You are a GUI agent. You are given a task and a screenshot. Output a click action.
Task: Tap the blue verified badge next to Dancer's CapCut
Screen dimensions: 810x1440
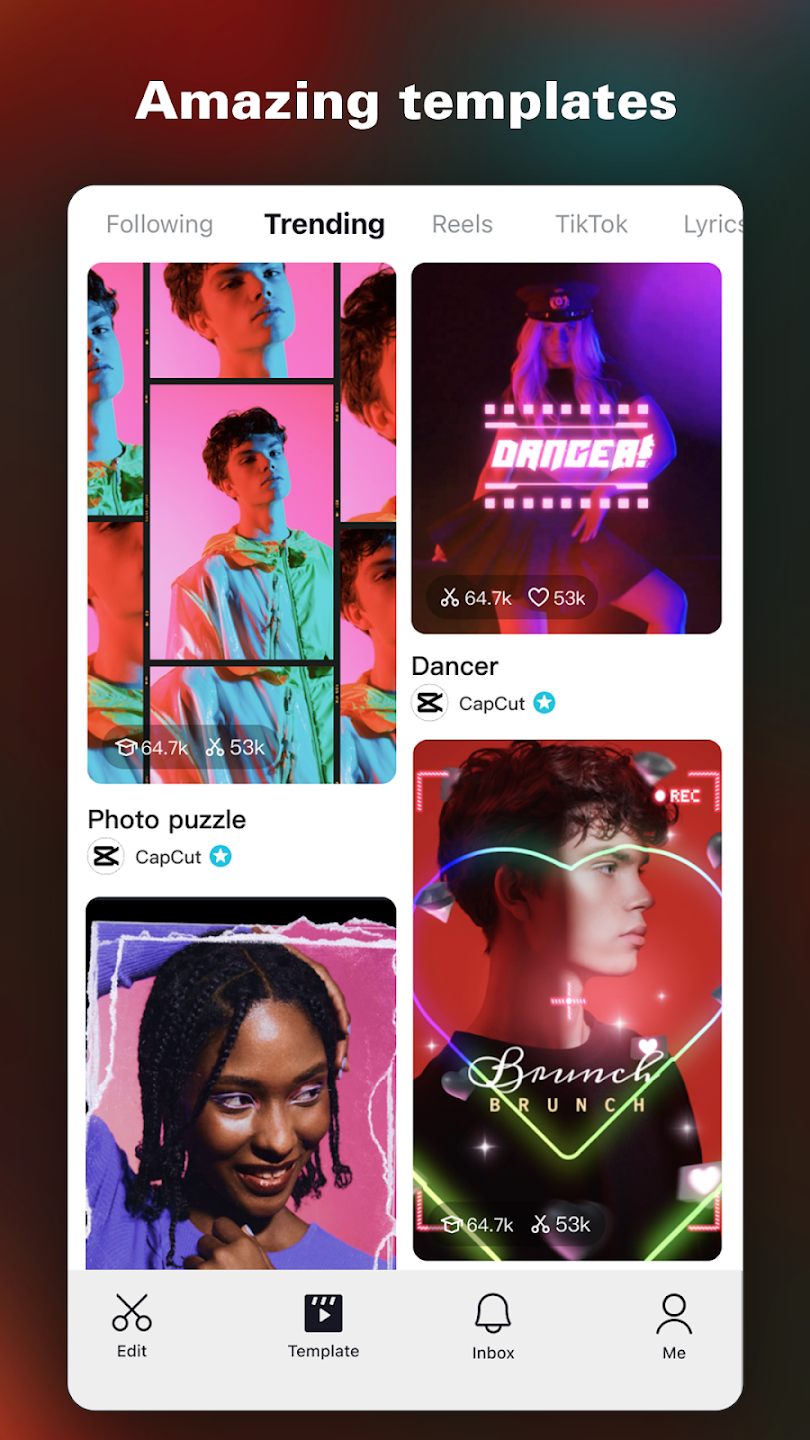click(544, 703)
